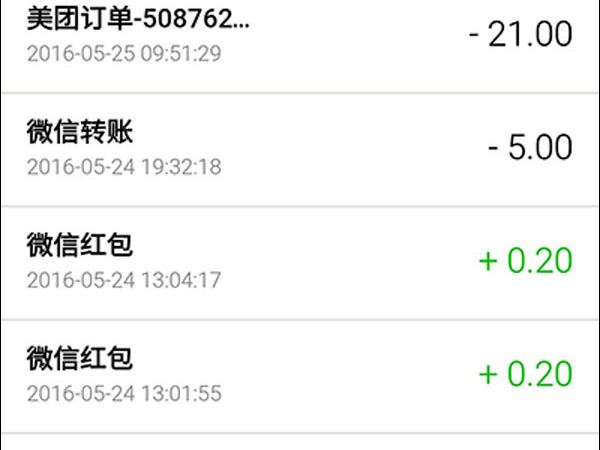
Task: Open the 微信转账 transaction of -5.00
Action: pyautogui.click(x=300, y=148)
